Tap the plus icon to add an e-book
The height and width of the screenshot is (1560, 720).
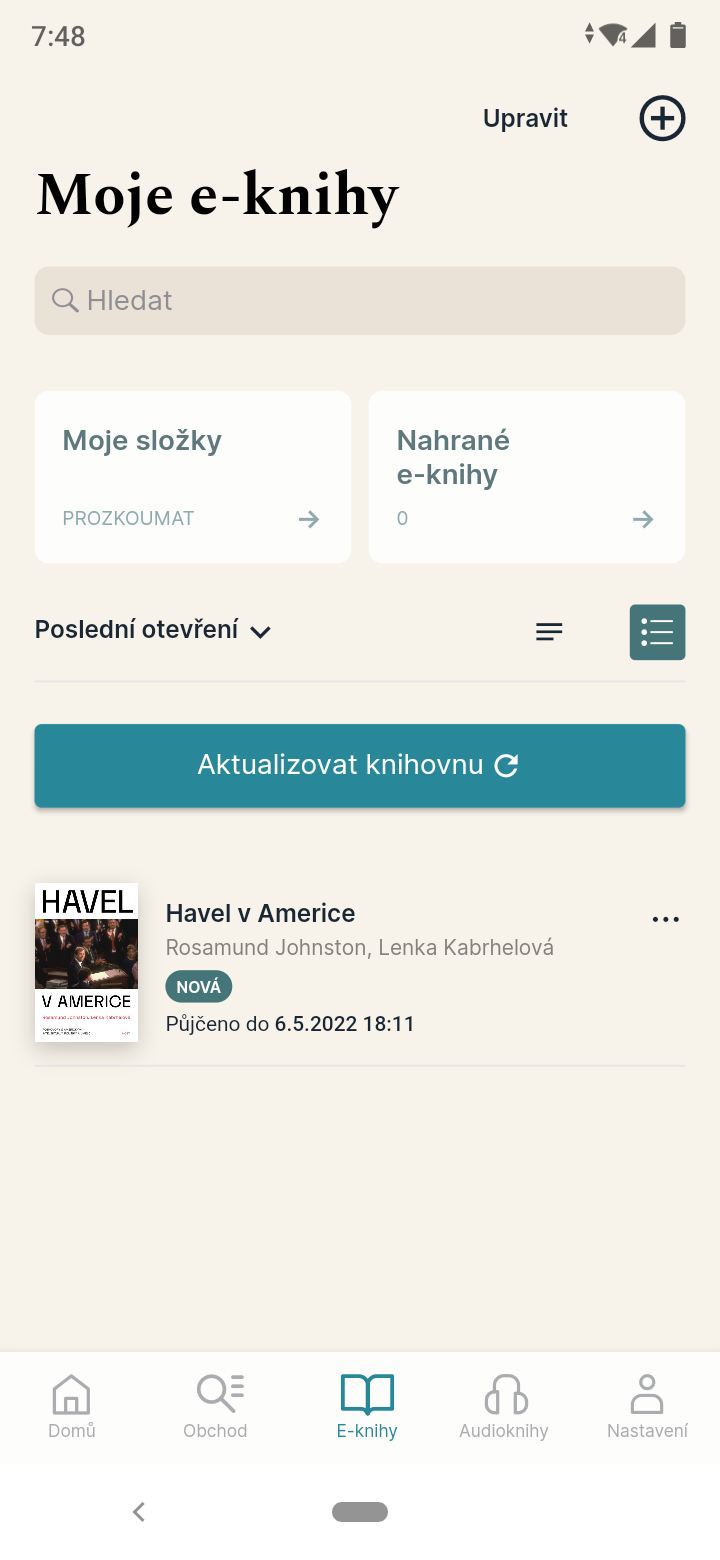[x=662, y=119]
